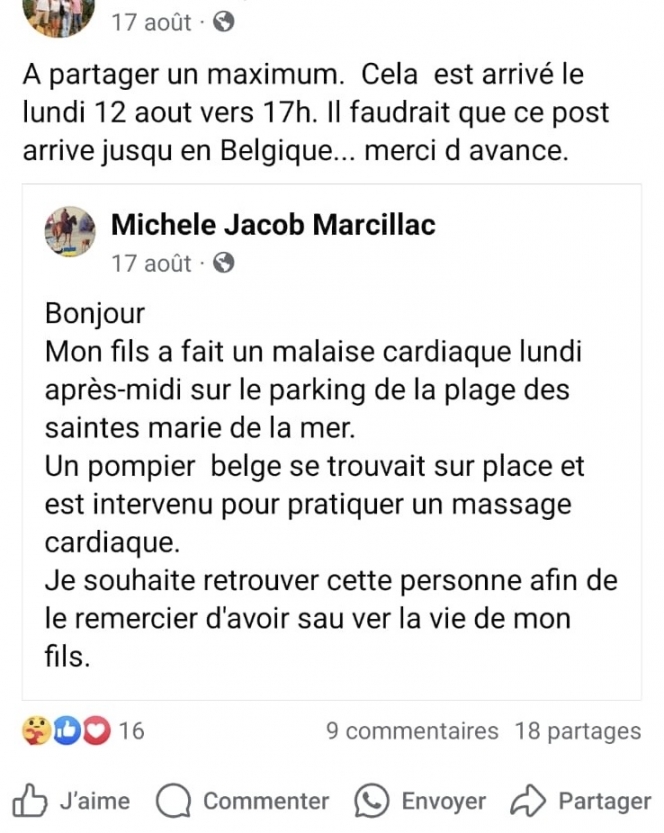Tap Michele Jacob Marcillac's profile photo

click(70, 232)
